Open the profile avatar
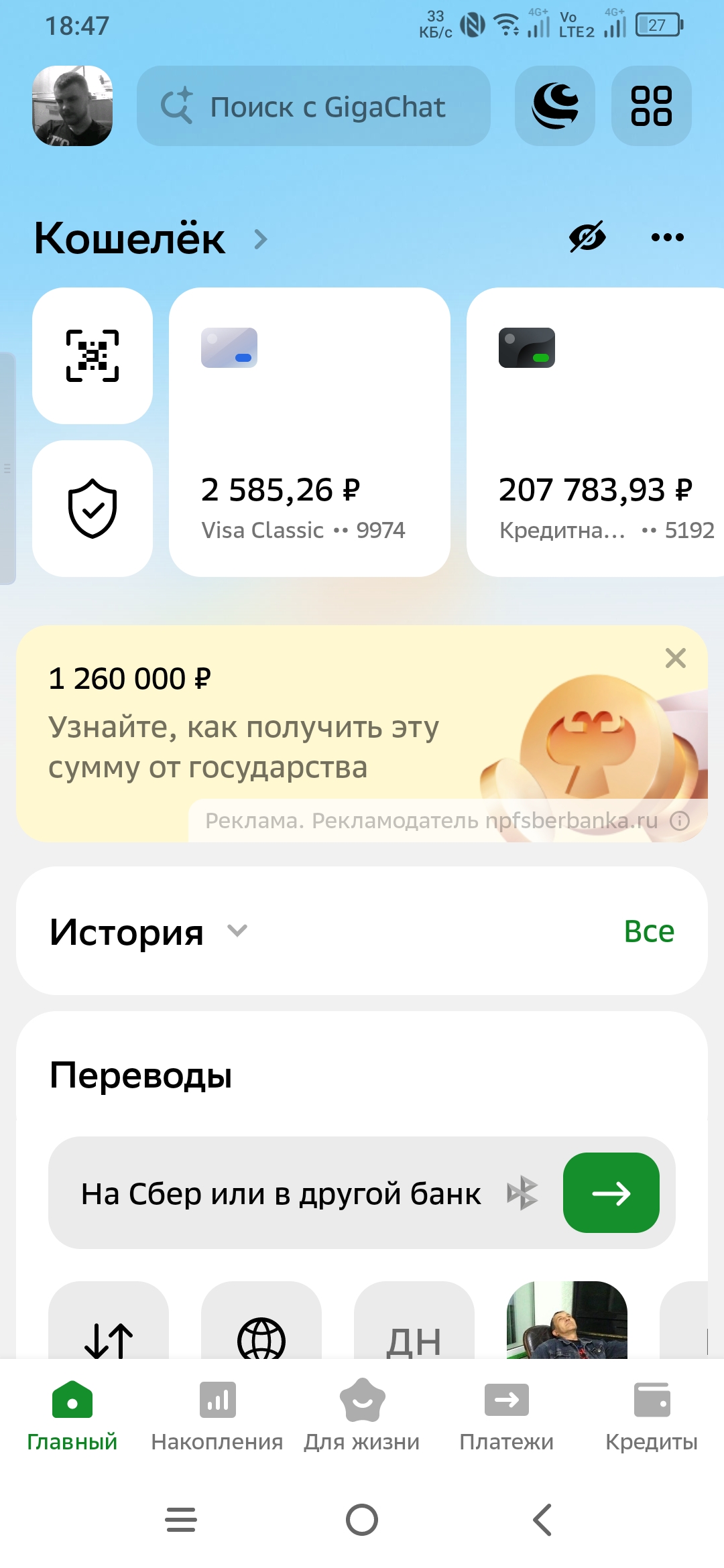 [x=72, y=106]
